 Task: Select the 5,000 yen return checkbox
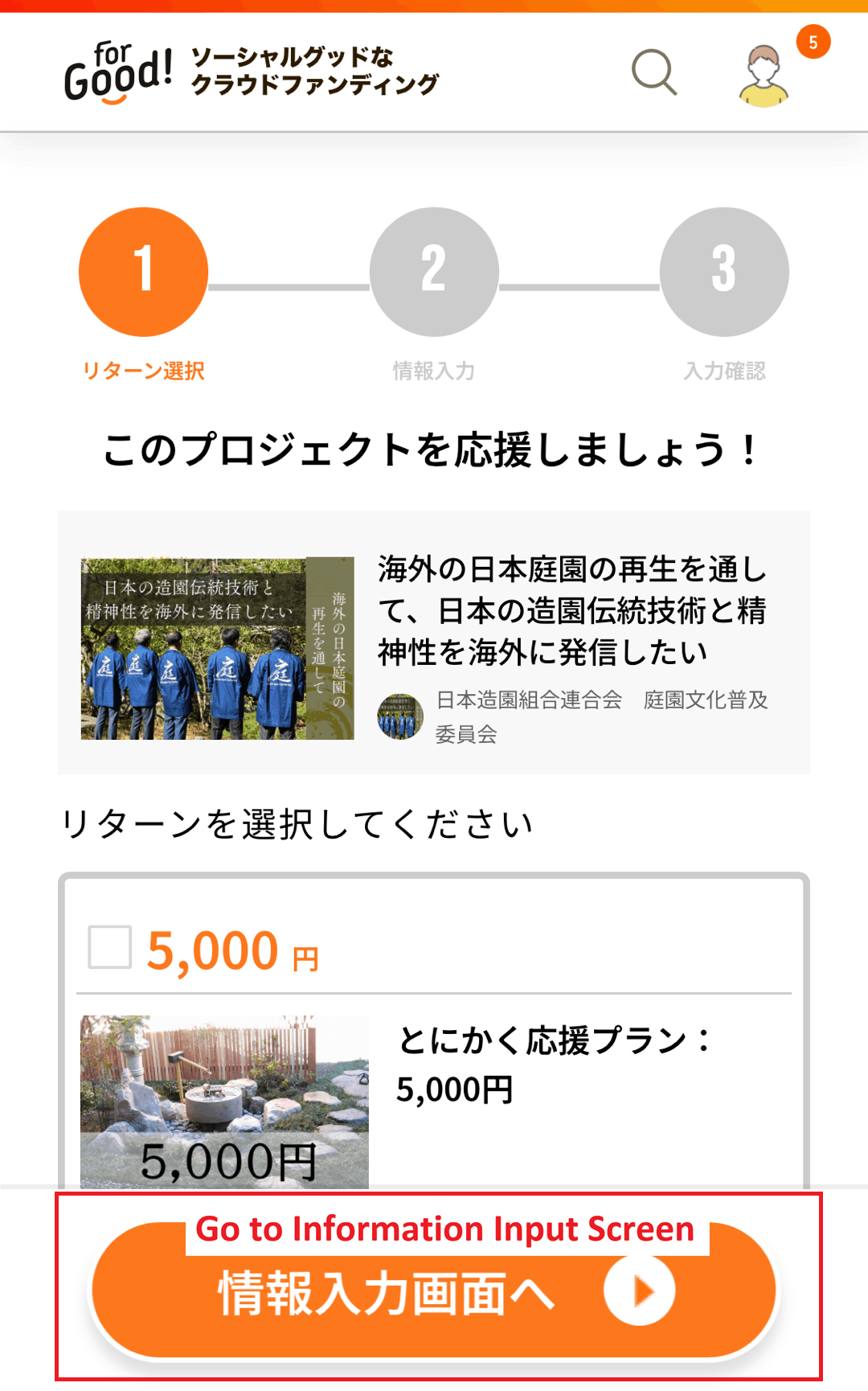pos(110,947)
